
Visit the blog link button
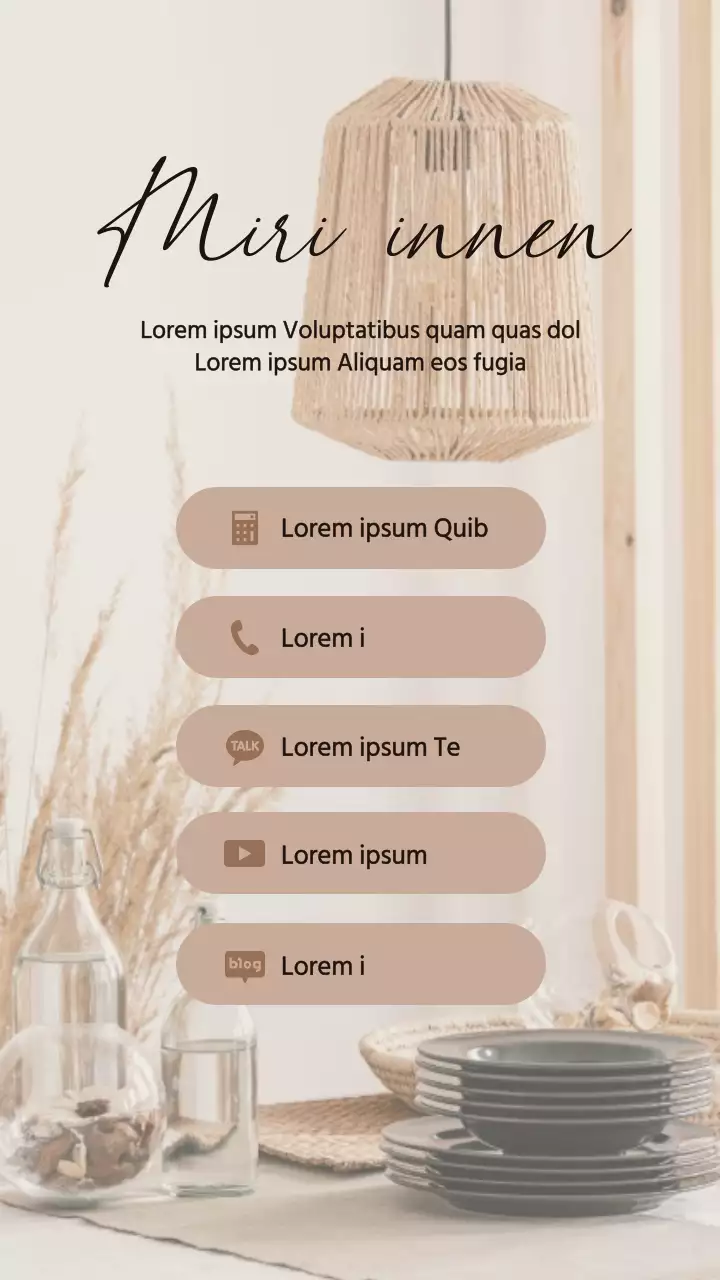361,964
